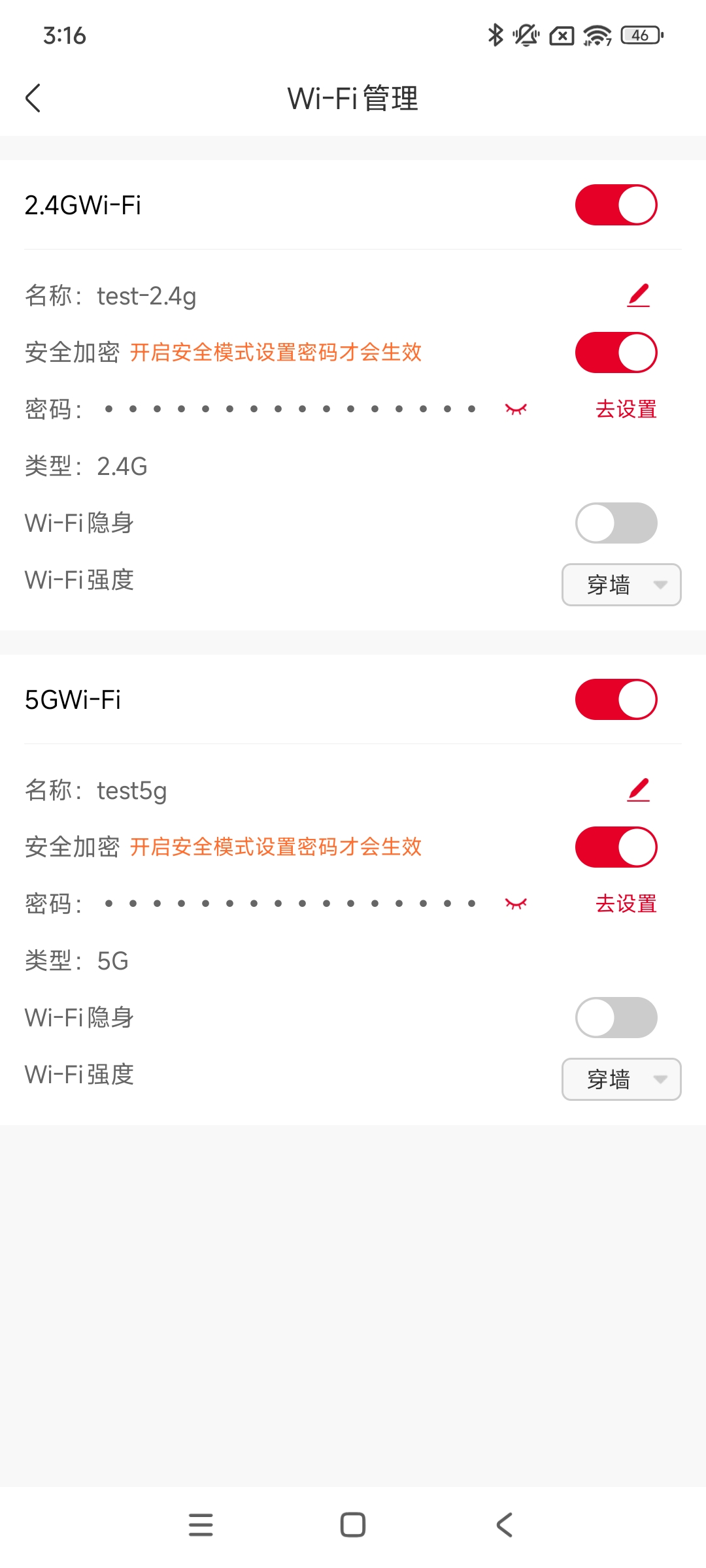Reveal the 5G Wi-Fi password

click(516, 904)
